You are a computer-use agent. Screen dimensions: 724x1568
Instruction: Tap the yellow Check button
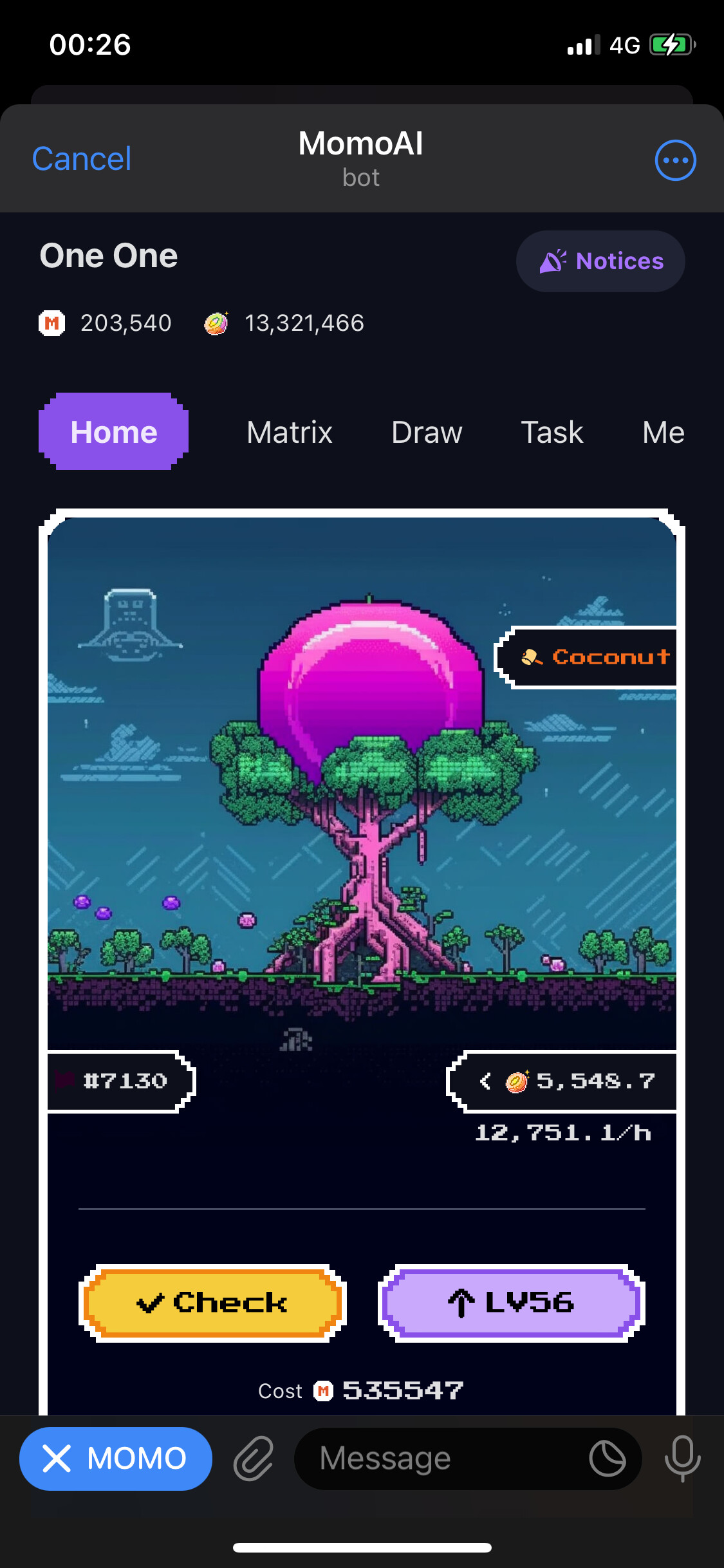pyautogui.click(x=212, y=1303)
